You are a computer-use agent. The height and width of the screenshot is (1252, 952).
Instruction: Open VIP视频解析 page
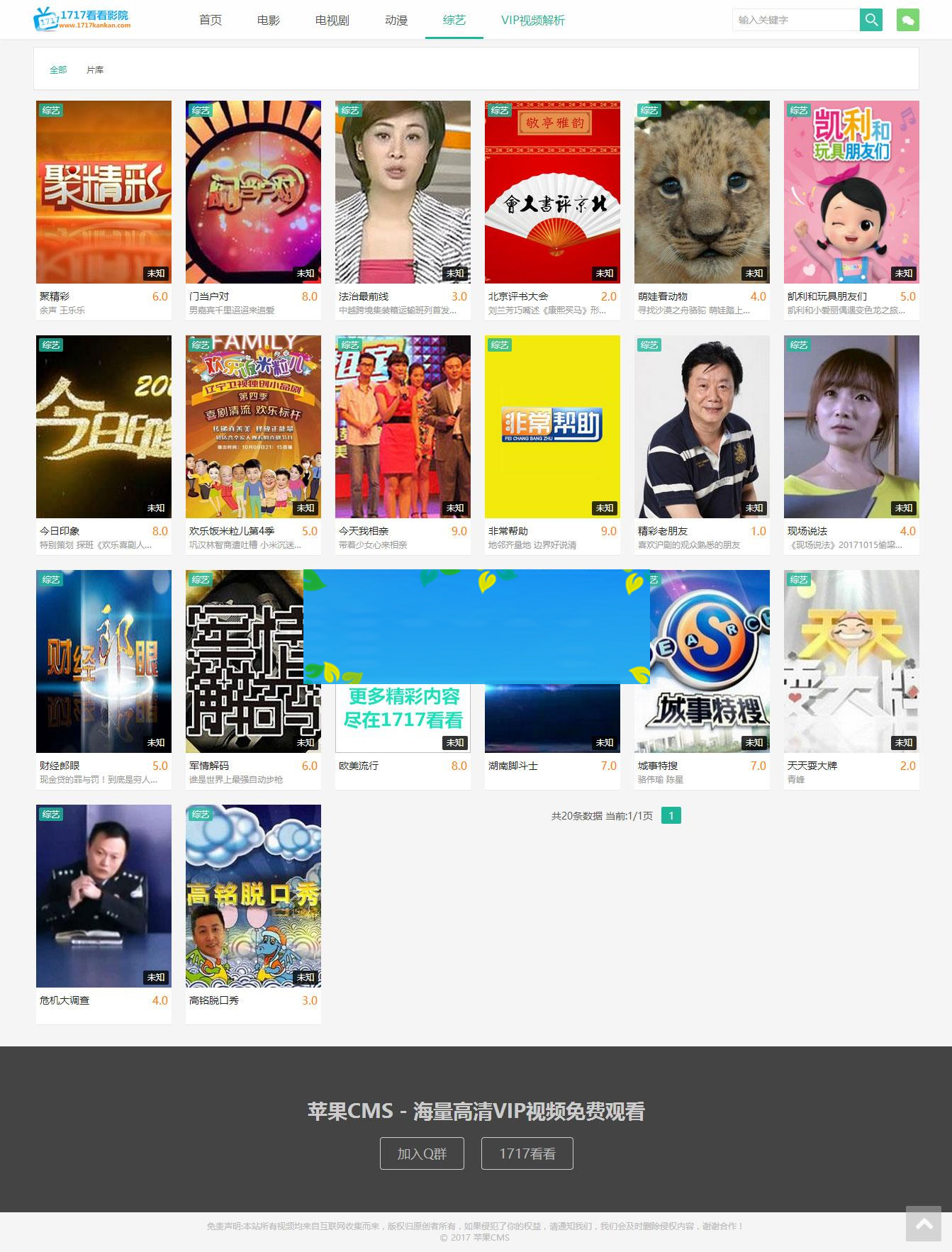(x=532, y=20)
